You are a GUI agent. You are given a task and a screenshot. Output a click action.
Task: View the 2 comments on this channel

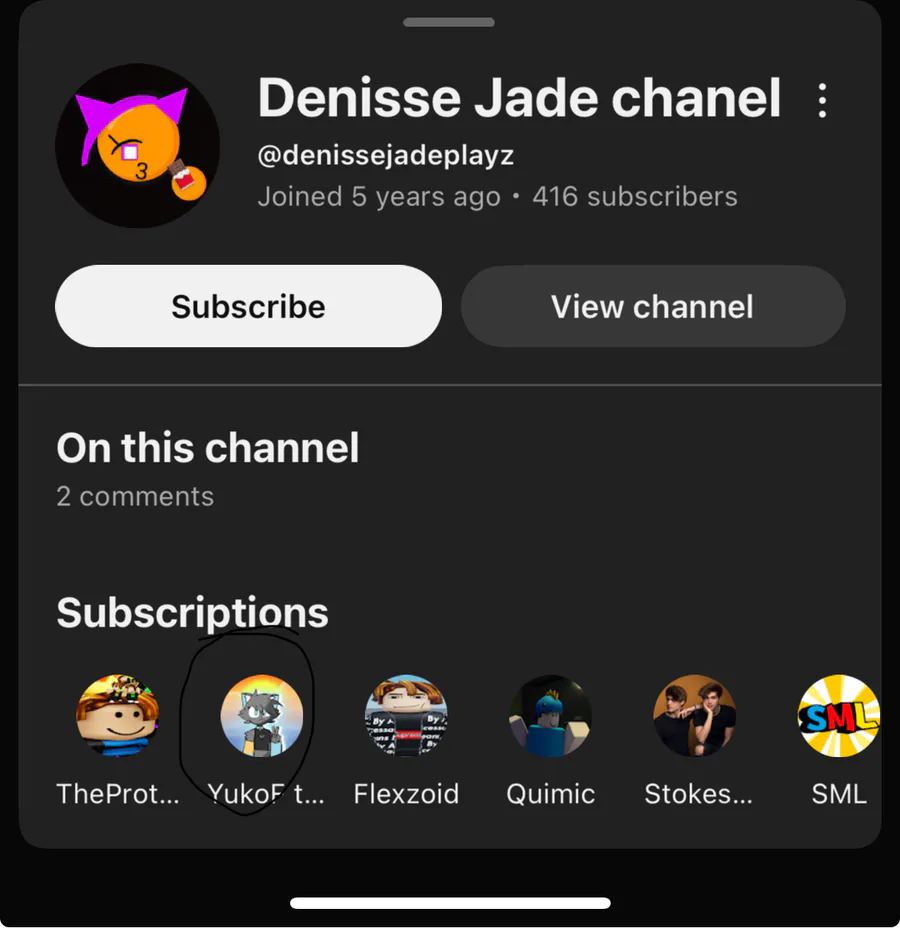[x=135, y=496]
